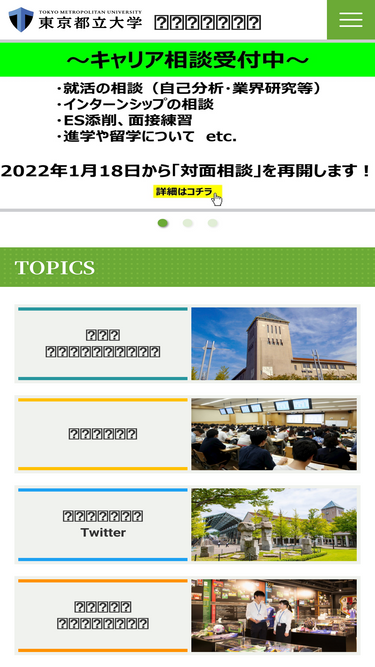This screenshot has height=667, width=375.
Task: Open the career consultation banner
Action: click(x=188, y=125)
